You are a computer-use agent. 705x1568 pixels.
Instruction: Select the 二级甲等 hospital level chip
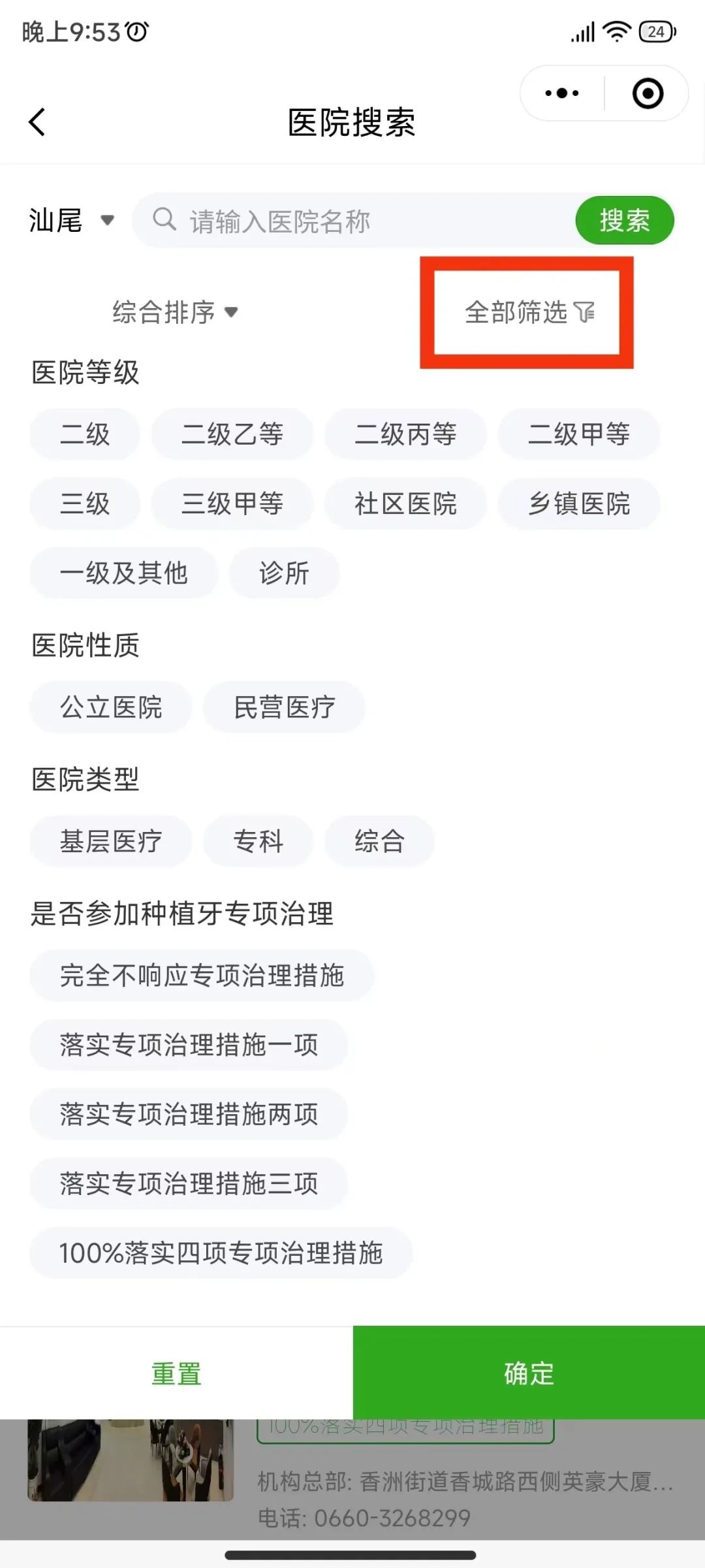pos(578,434)
